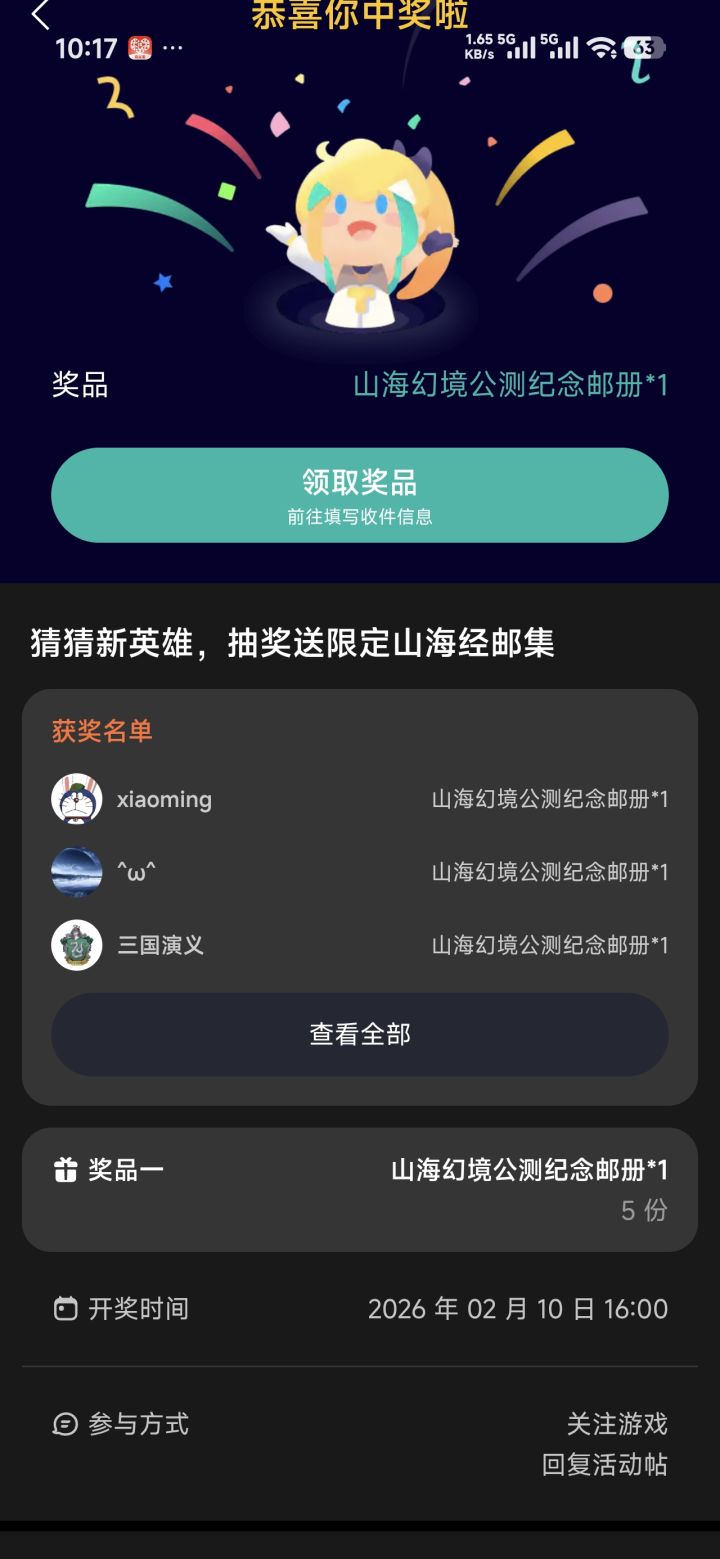This screenshot has height=1559, width=720.
Task: Open the red app icon in status bar
Action: [x=137, y=47]
